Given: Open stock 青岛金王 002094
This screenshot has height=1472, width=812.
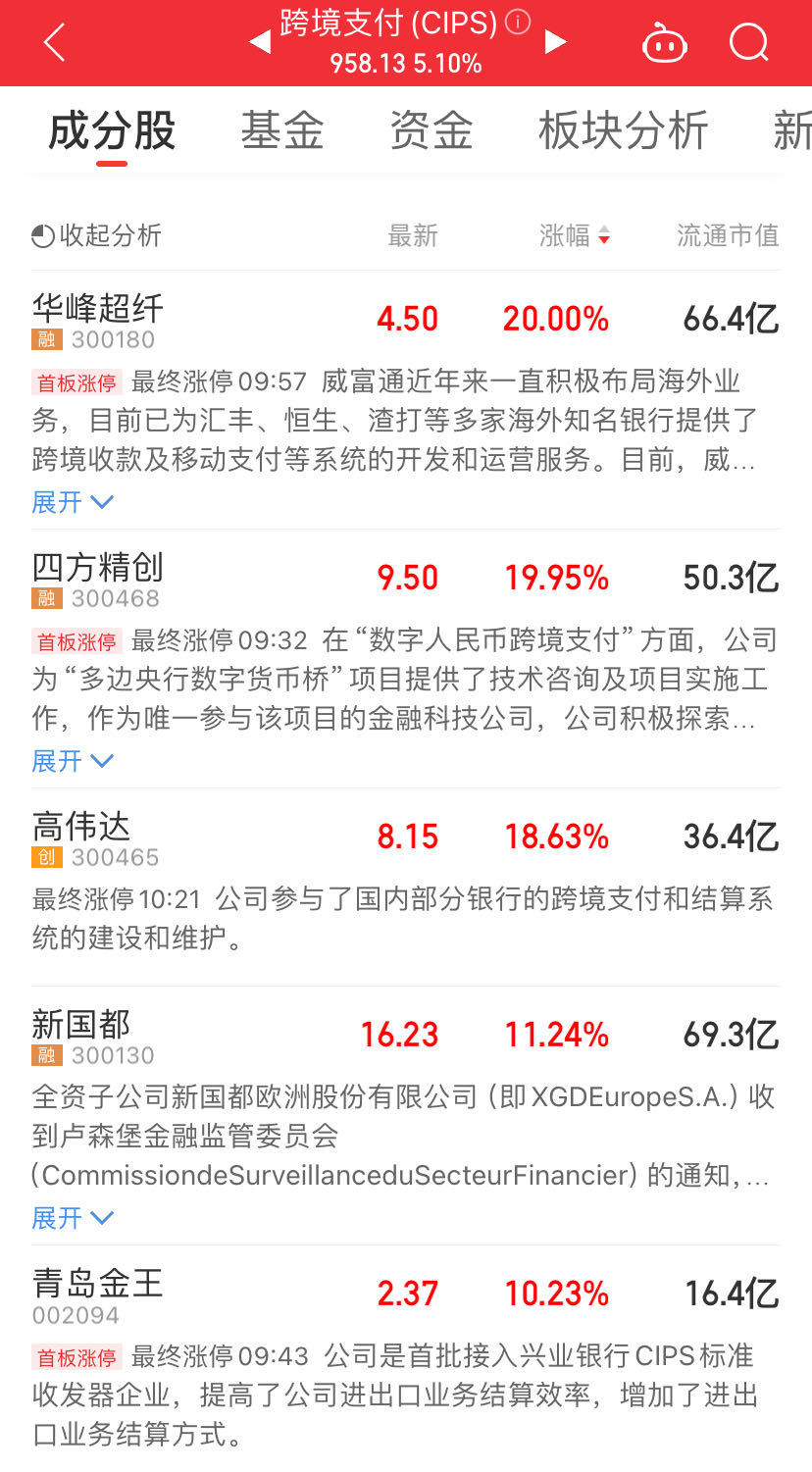Looking at the screenshot, I should point(405,1294).
